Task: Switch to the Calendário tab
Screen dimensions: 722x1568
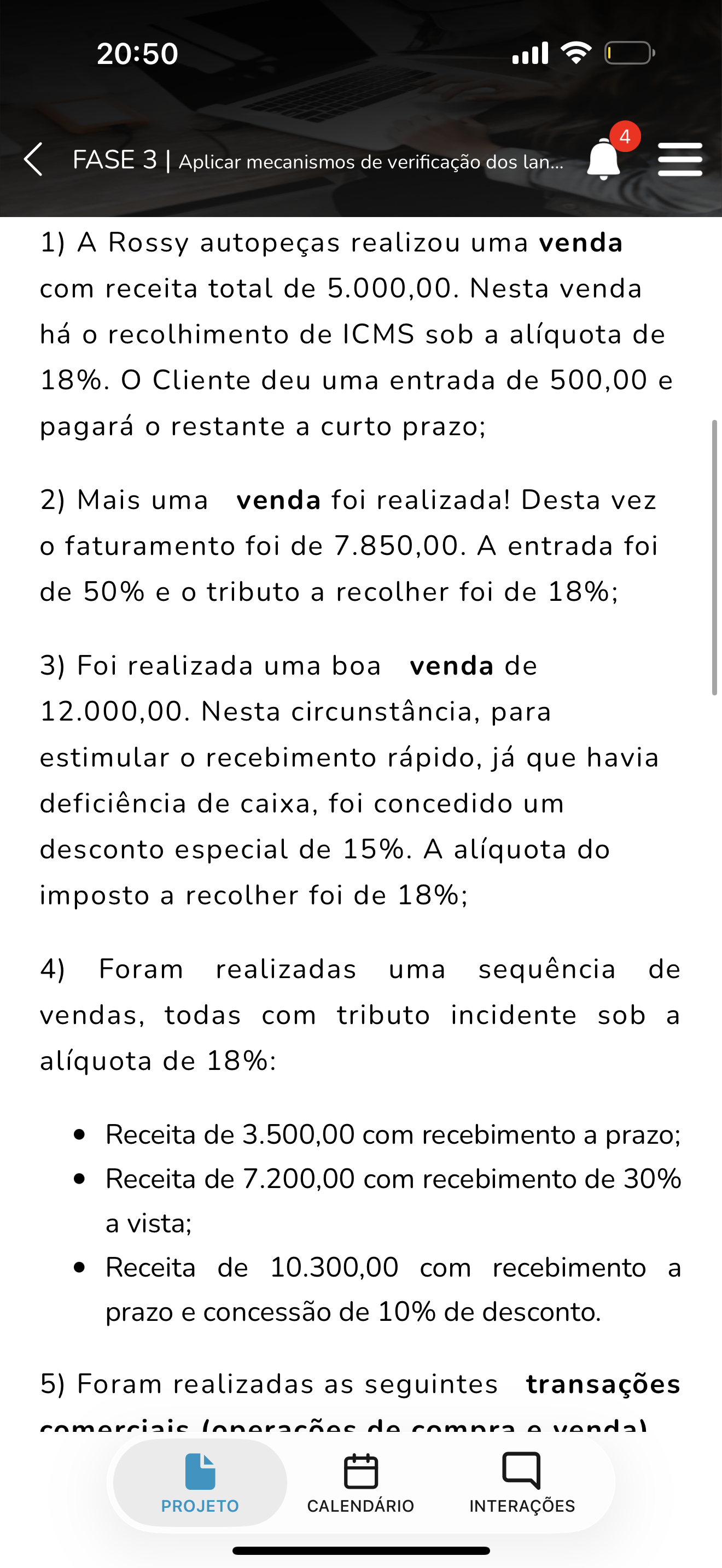Action: 360,1483
